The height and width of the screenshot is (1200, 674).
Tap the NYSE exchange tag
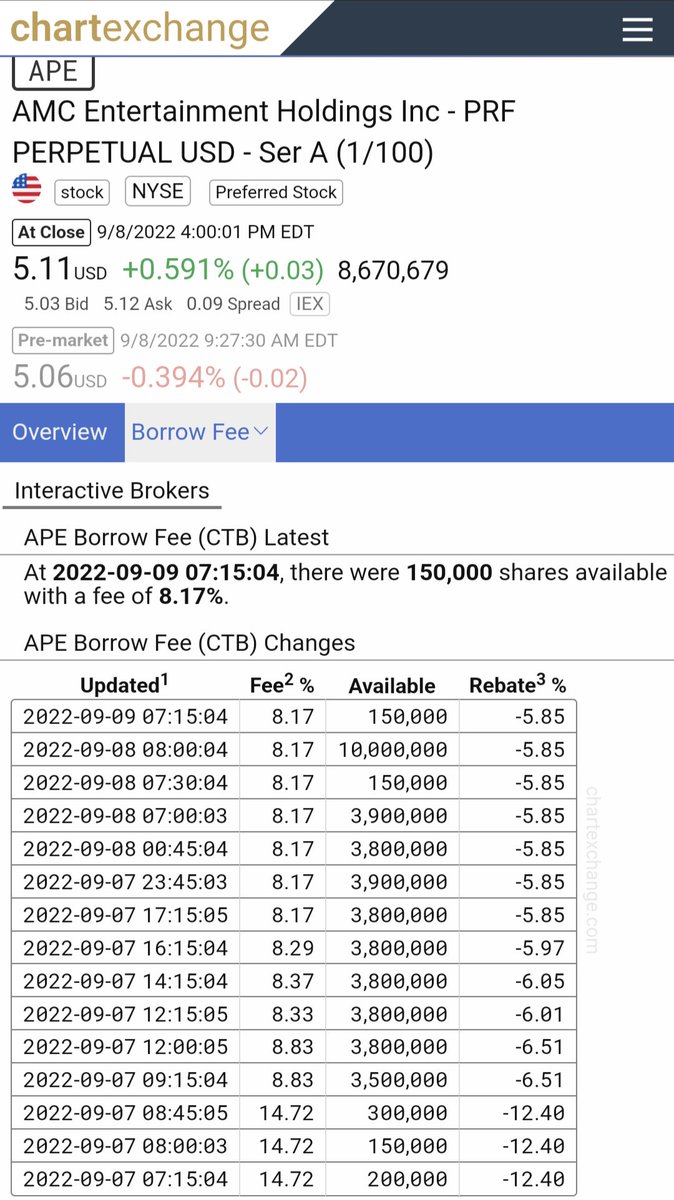coord(158,191)
